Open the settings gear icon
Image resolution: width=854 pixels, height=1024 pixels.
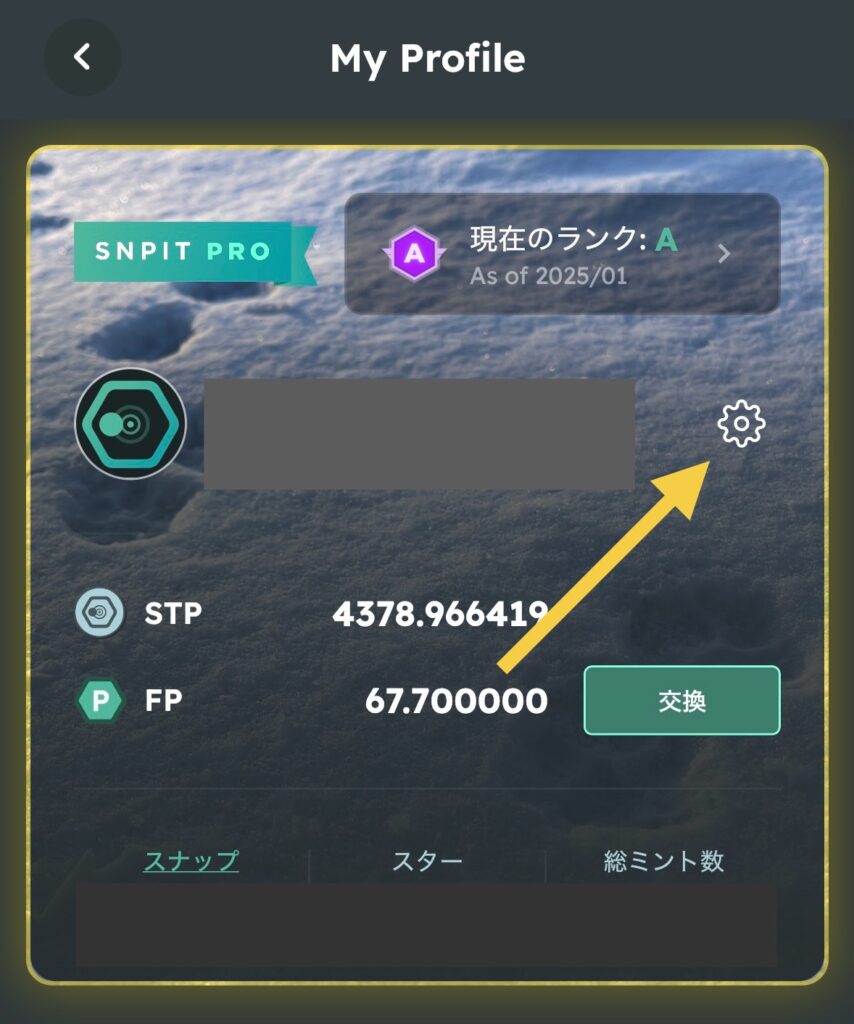tap(741, 424)
